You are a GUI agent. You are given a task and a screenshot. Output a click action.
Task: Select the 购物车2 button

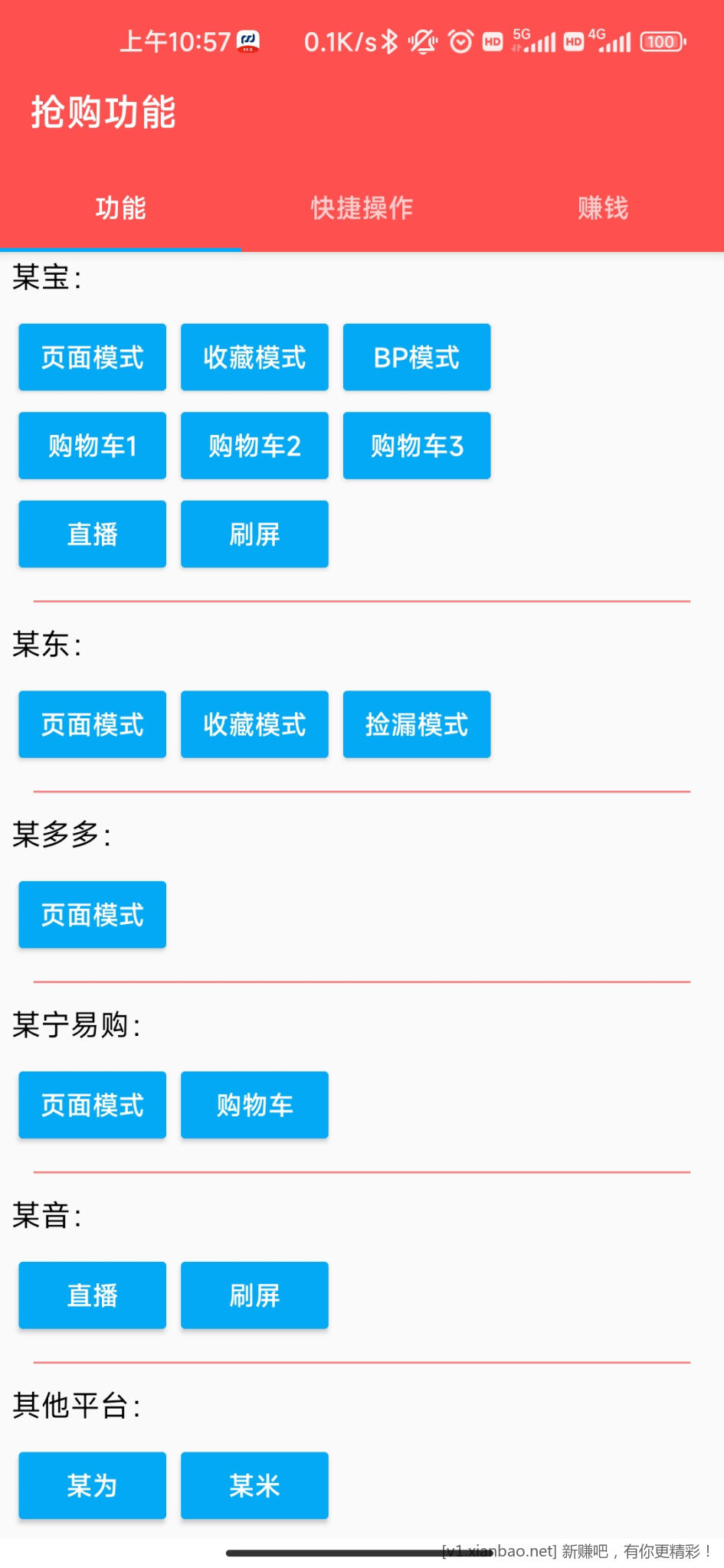(x=254, y=446)
